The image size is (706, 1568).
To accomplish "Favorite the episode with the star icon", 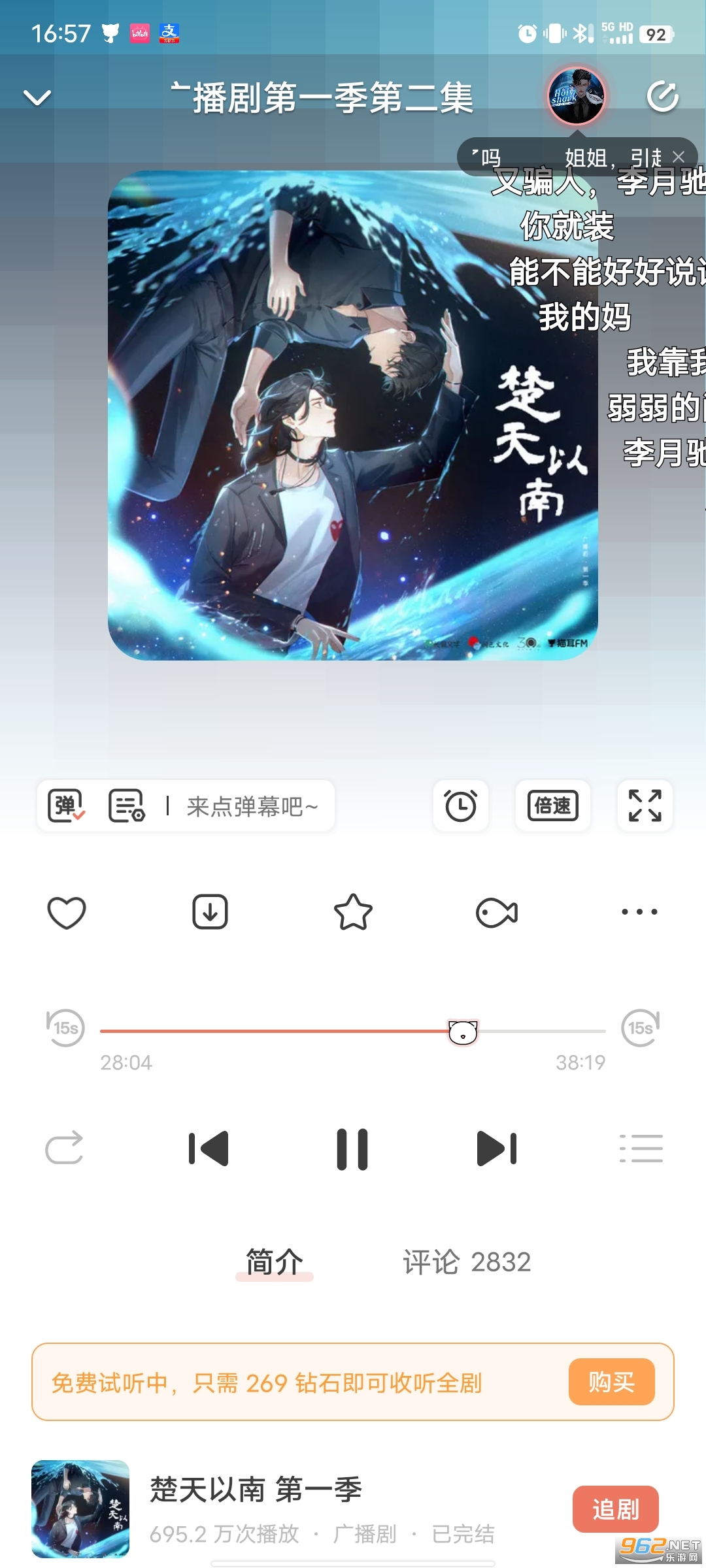I will click(352, 911).
